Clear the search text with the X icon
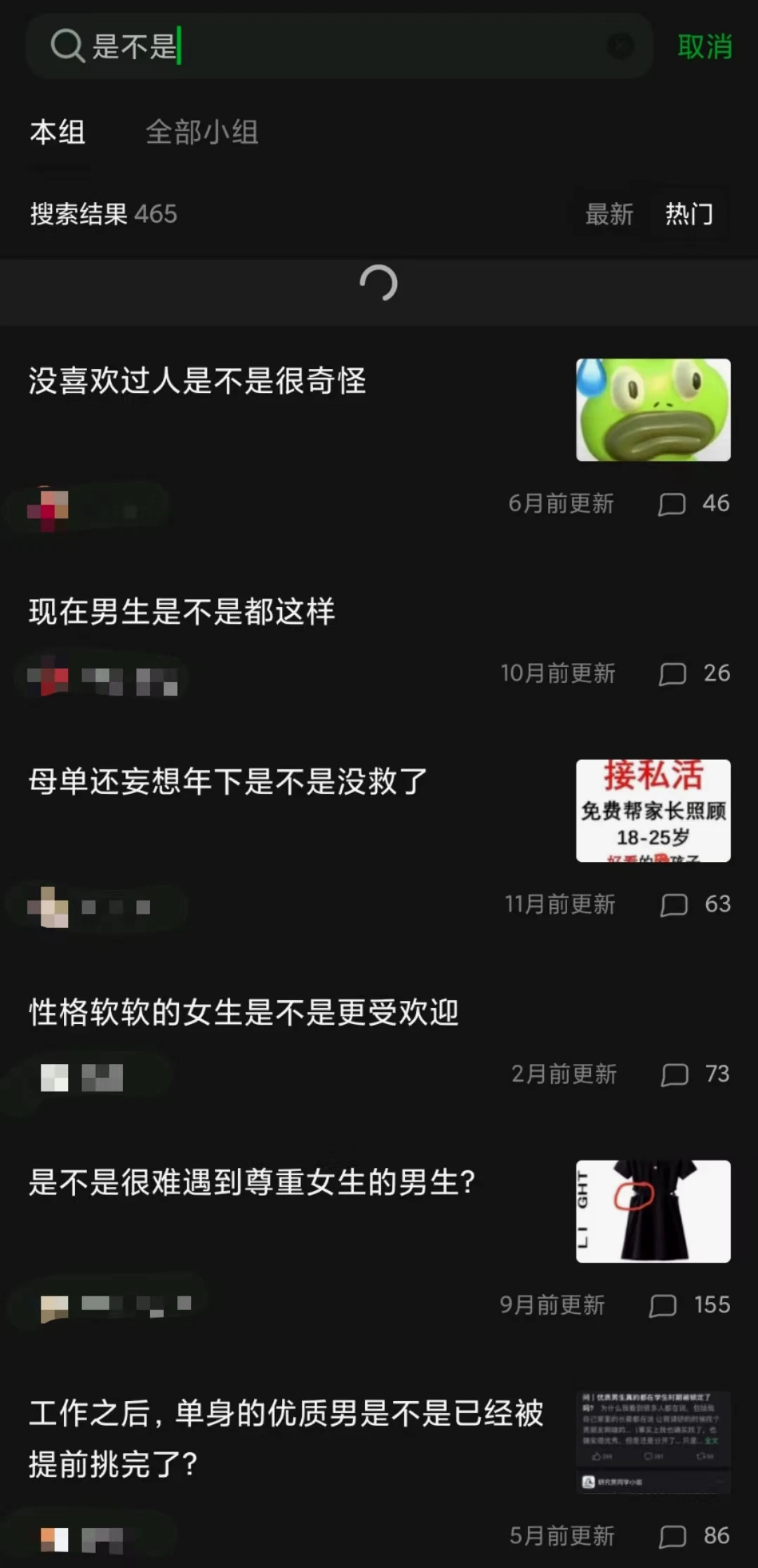The image size is (758, 1568). pos(620,46)
